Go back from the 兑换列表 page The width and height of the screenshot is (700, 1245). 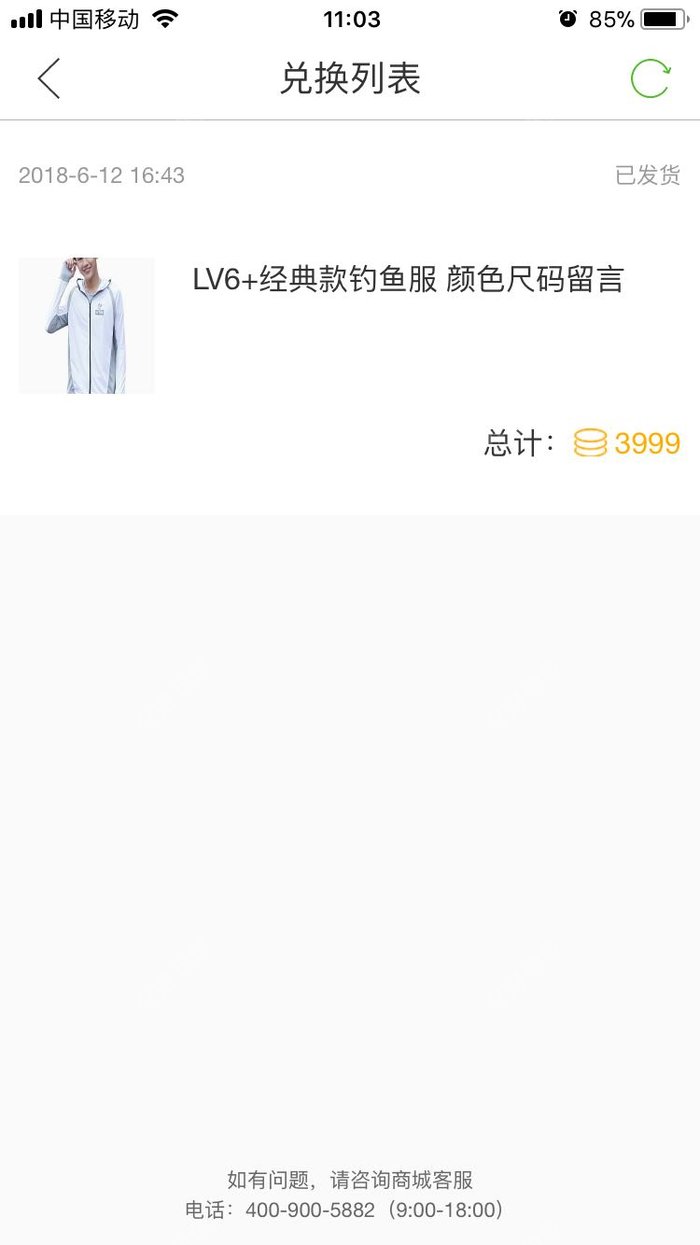(49, 79)
